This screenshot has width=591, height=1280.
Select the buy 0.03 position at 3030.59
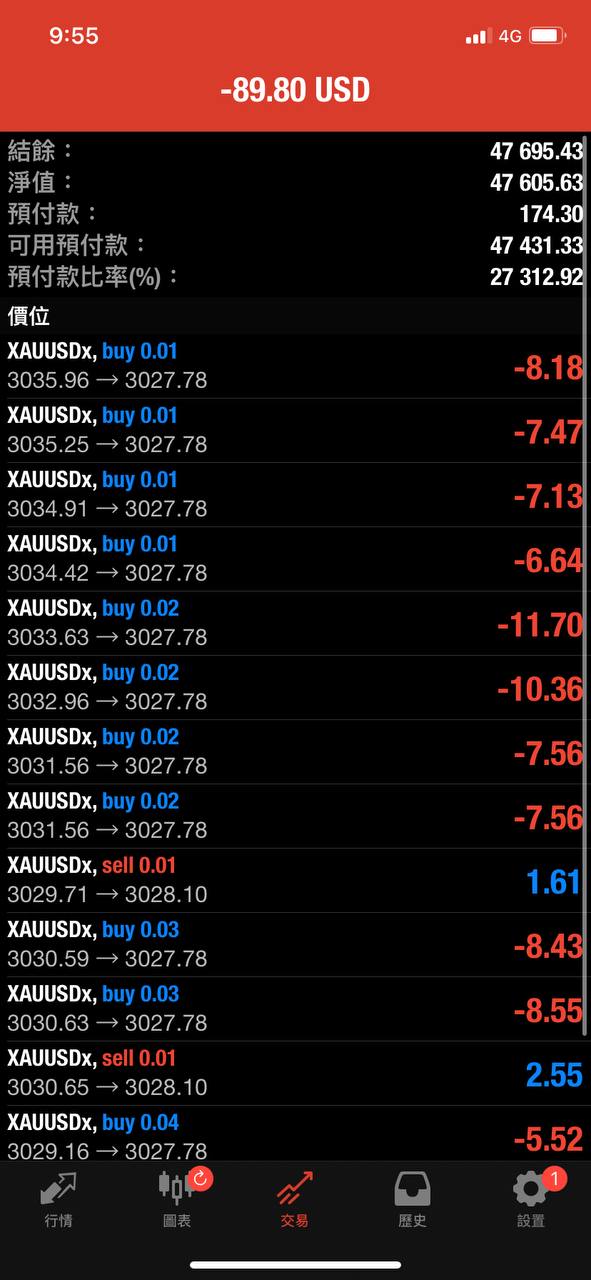coord(295,944)
